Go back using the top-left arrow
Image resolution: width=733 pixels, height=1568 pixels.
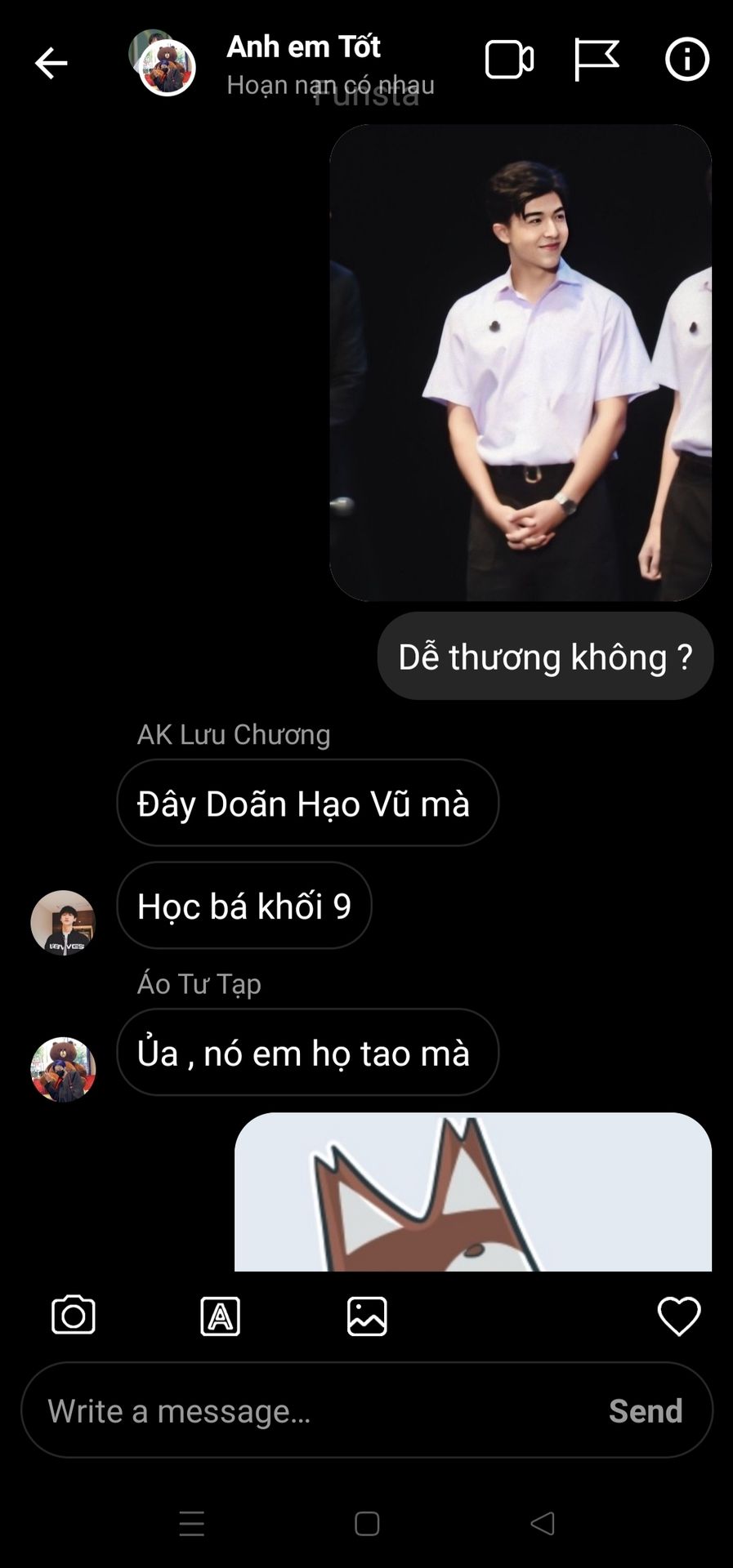point(51,63)
